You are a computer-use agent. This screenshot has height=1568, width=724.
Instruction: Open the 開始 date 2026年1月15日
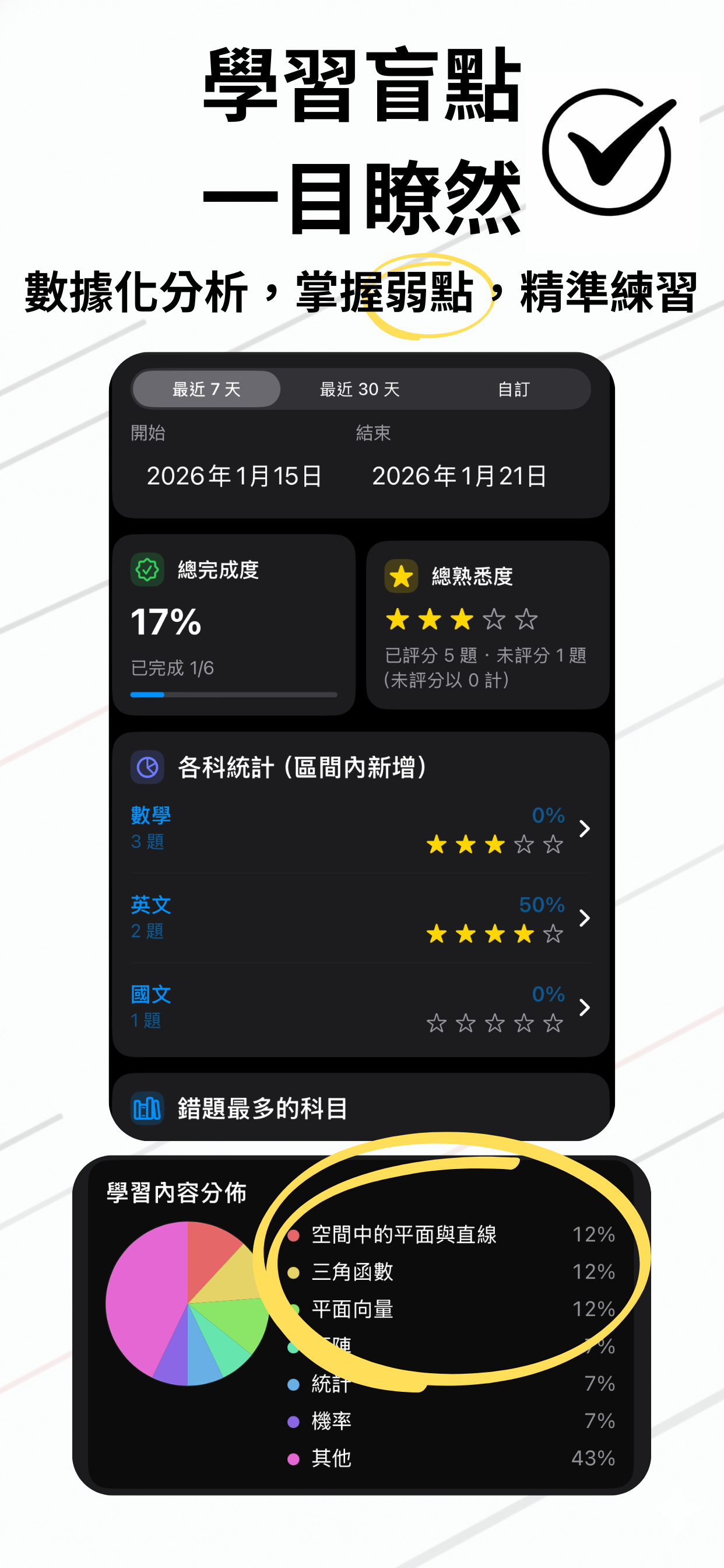pos(234,477)
